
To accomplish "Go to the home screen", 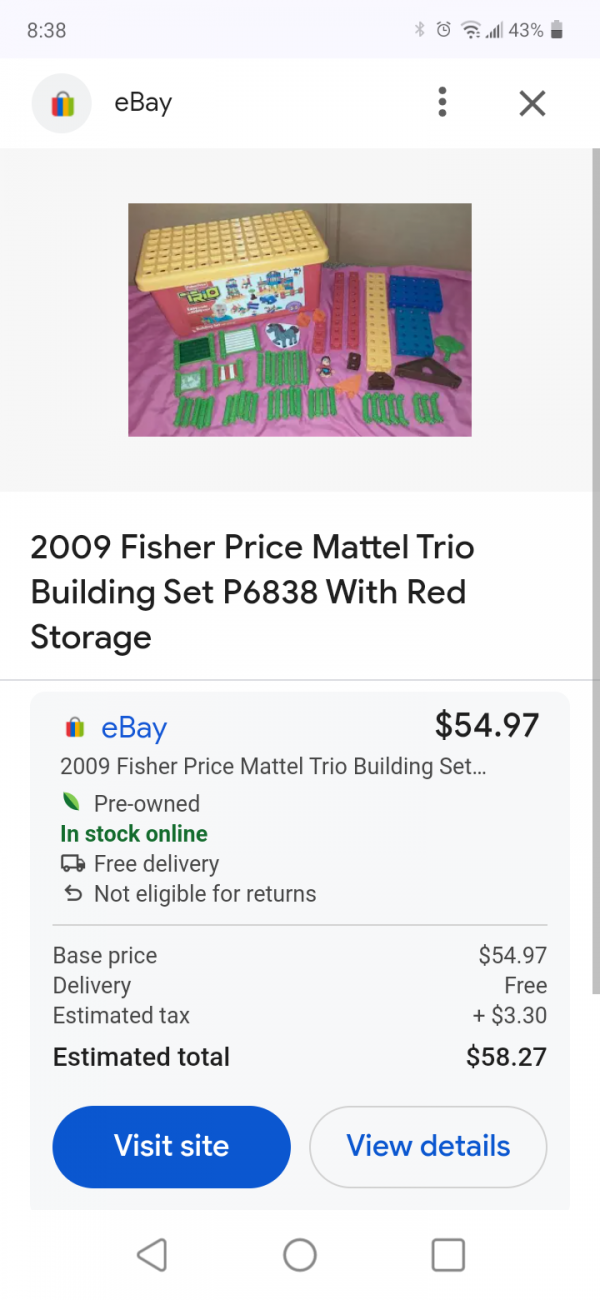I will pyautogui.click(x=300, y=1254).
